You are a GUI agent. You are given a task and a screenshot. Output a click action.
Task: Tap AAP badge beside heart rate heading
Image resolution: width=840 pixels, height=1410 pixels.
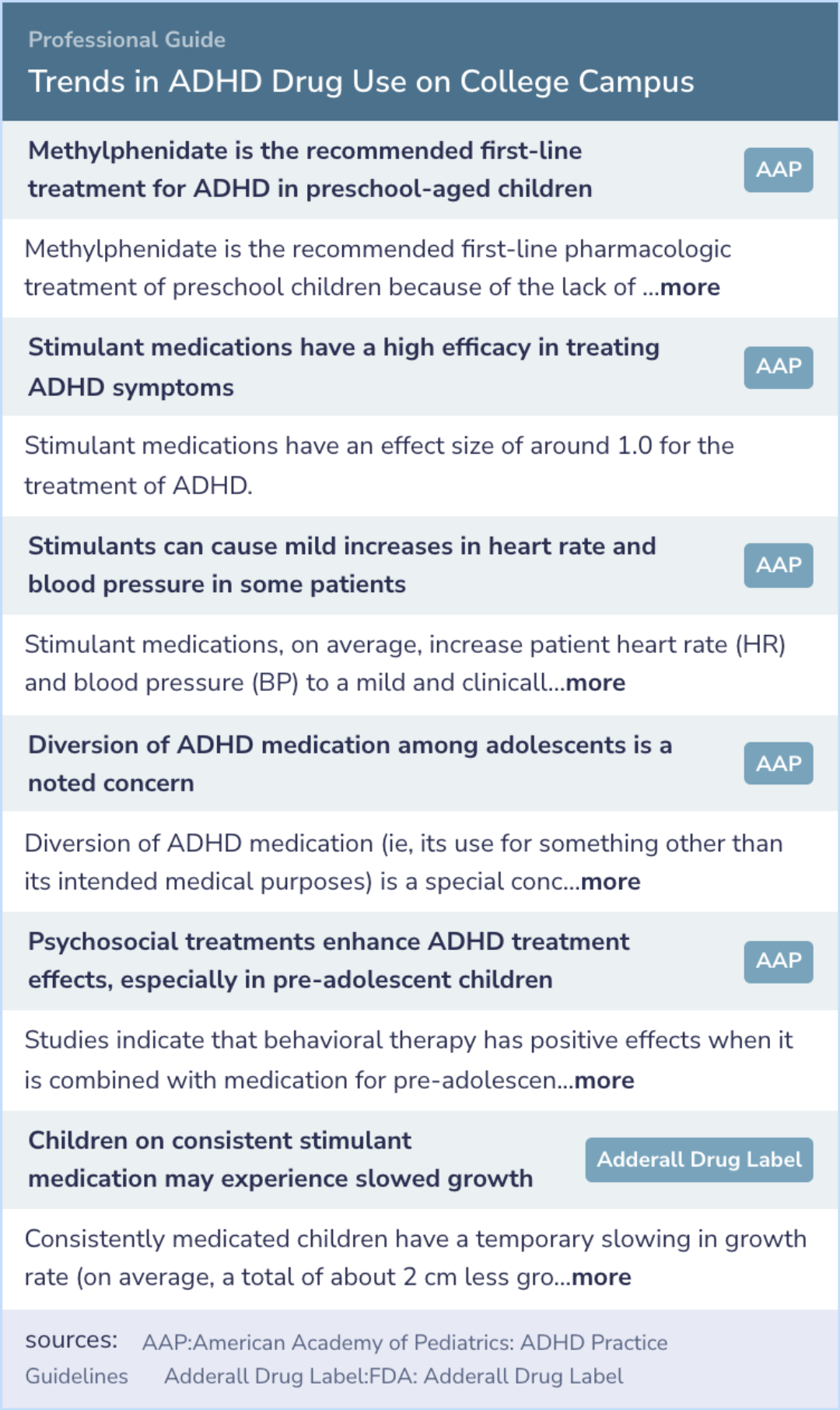point(778,565)
